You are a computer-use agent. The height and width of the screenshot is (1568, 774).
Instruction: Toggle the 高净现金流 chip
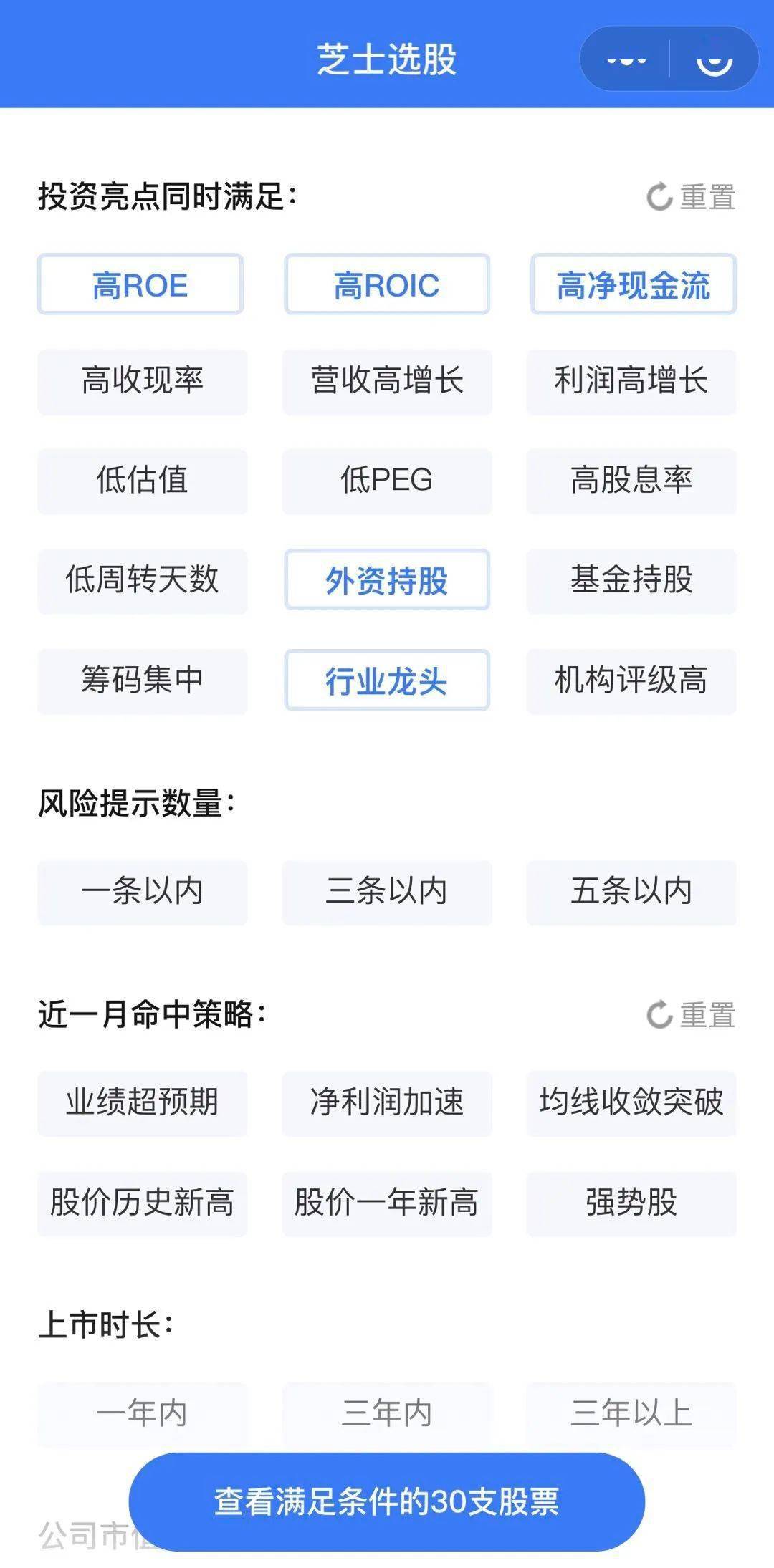[x=633, y=284]
